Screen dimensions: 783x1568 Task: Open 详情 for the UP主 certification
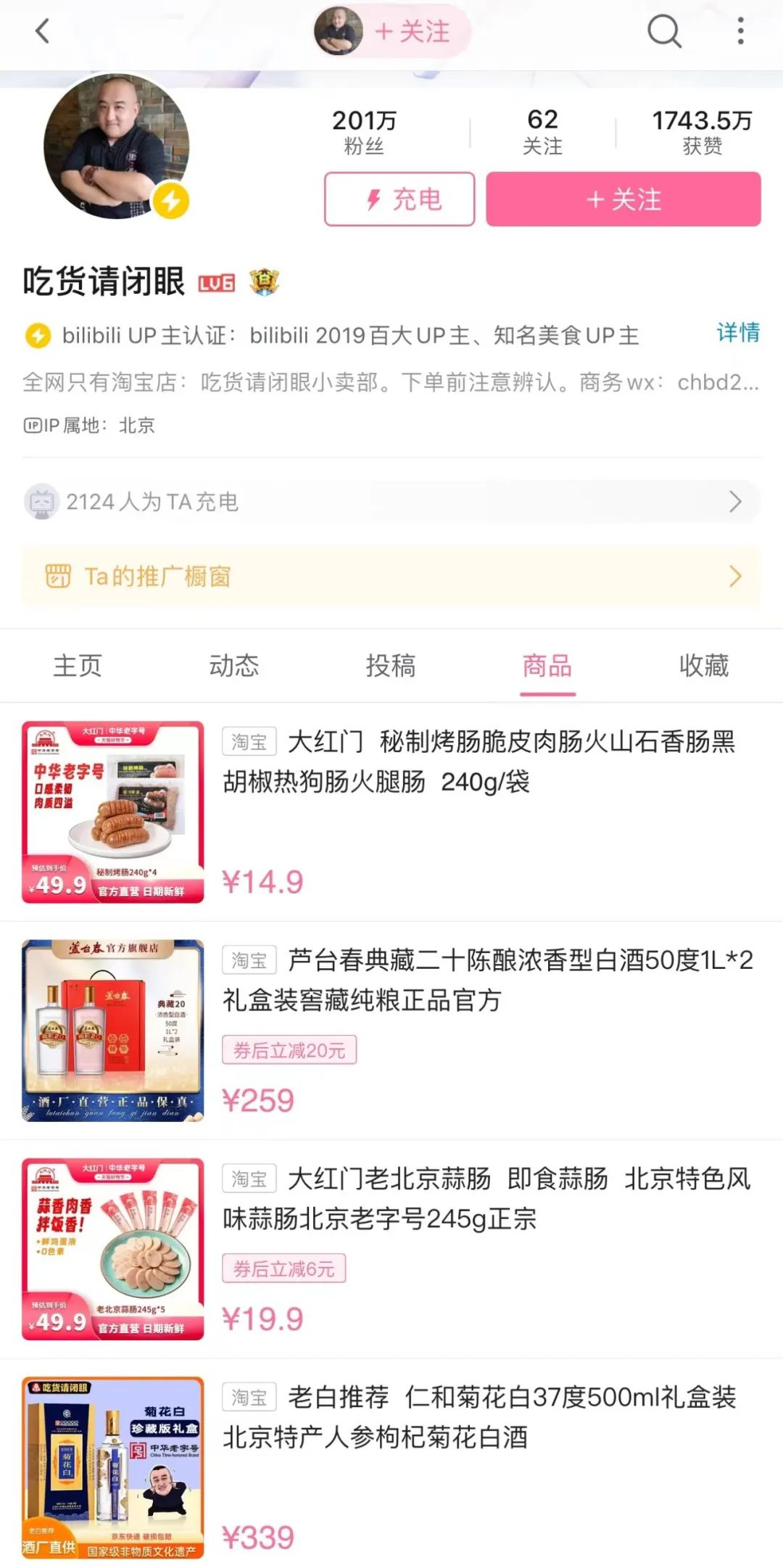tap(737, 333)
